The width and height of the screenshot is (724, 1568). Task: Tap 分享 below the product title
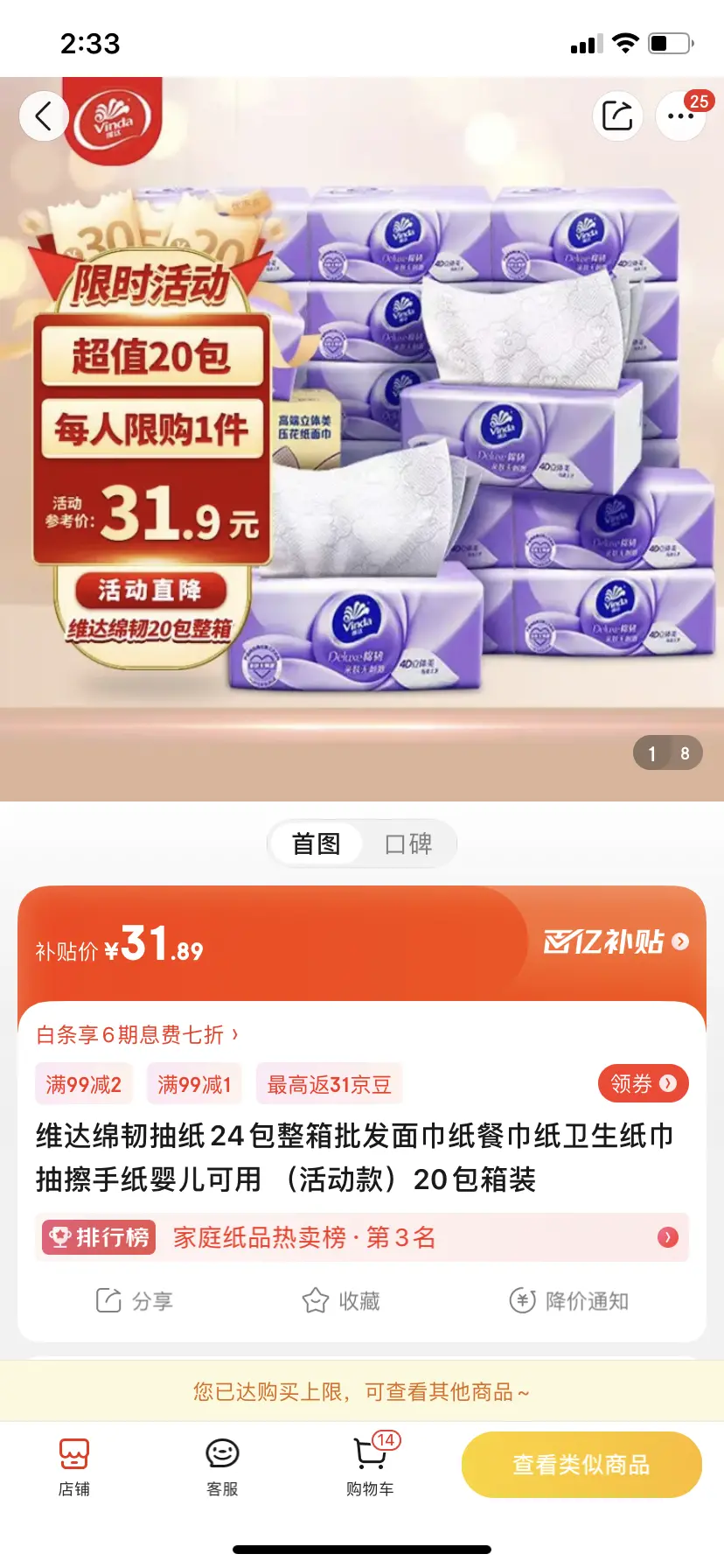[135, 1301]
